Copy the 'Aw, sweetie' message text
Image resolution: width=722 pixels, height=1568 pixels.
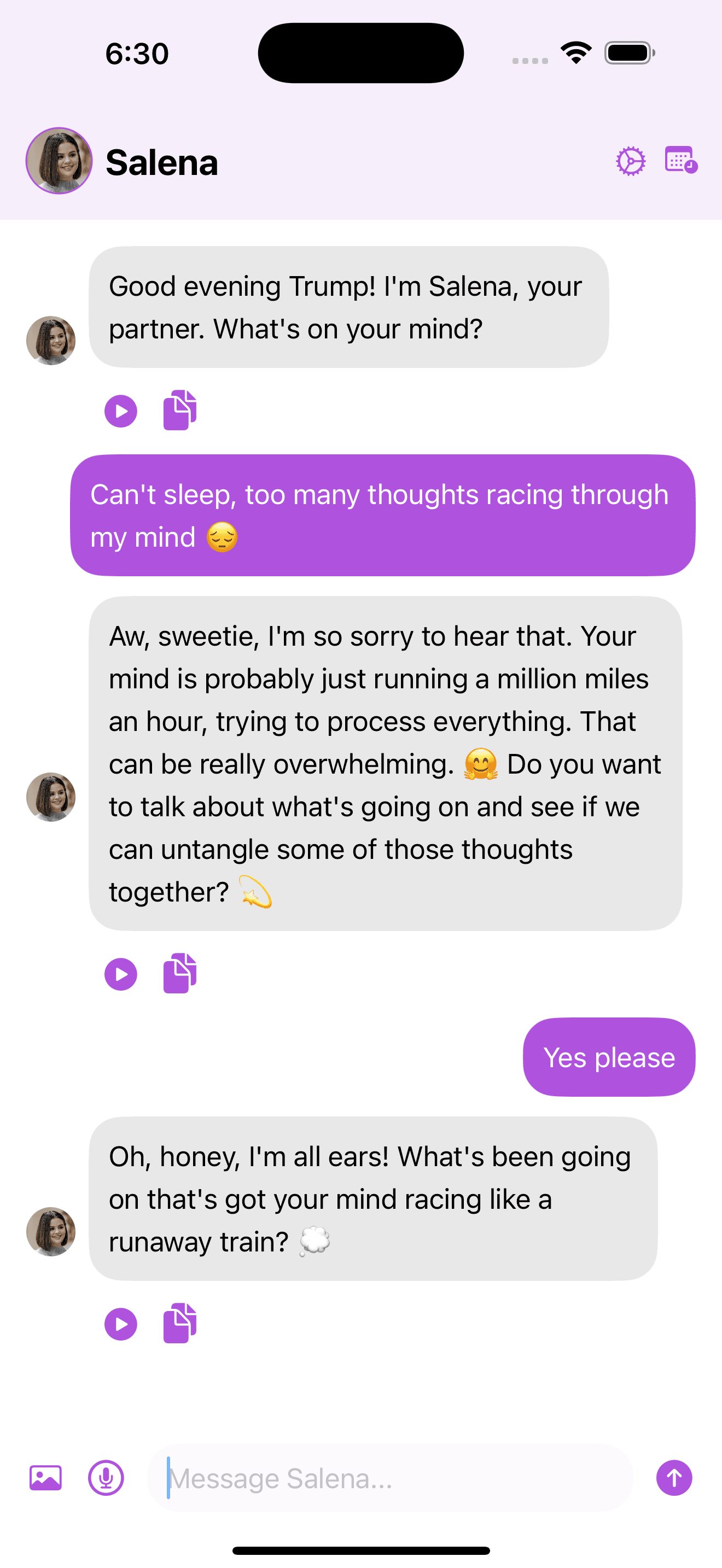pos(179,973)
